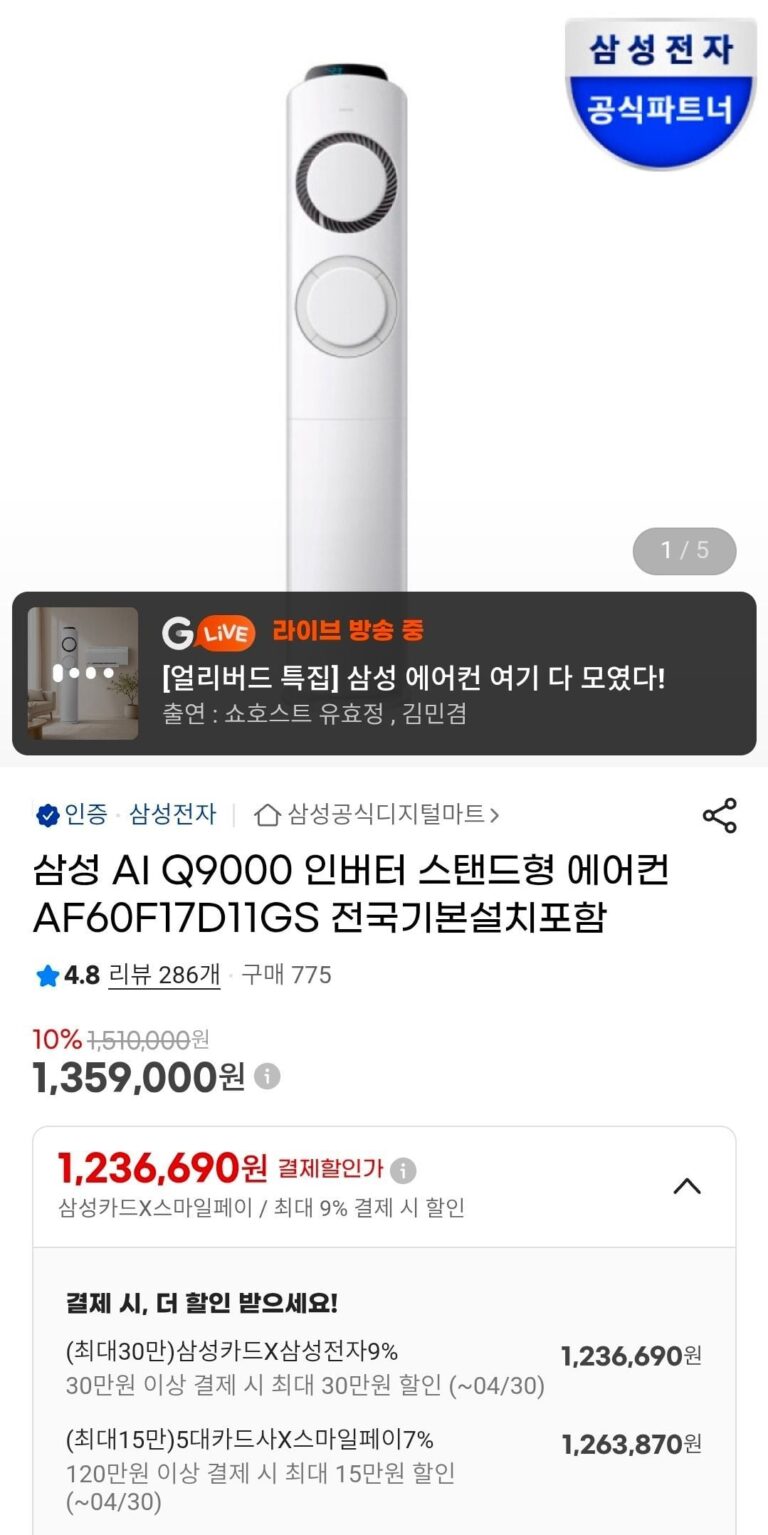
Task: Share this product
Action: pos(719,815)
